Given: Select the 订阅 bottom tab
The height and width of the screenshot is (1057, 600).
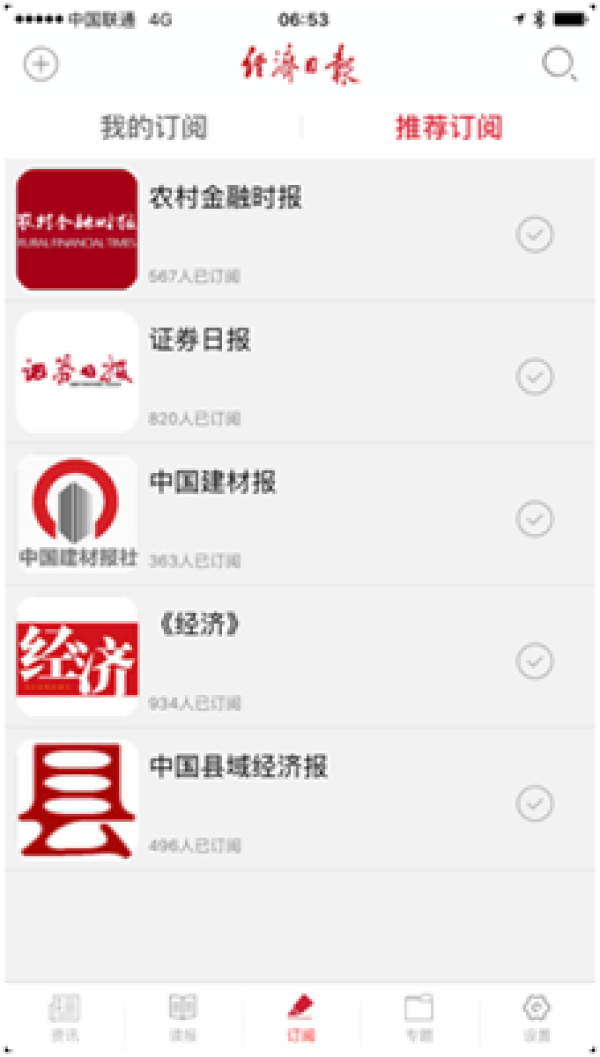Looking at the screenshot, I should pyautogui.click(x=300, y=1016).
